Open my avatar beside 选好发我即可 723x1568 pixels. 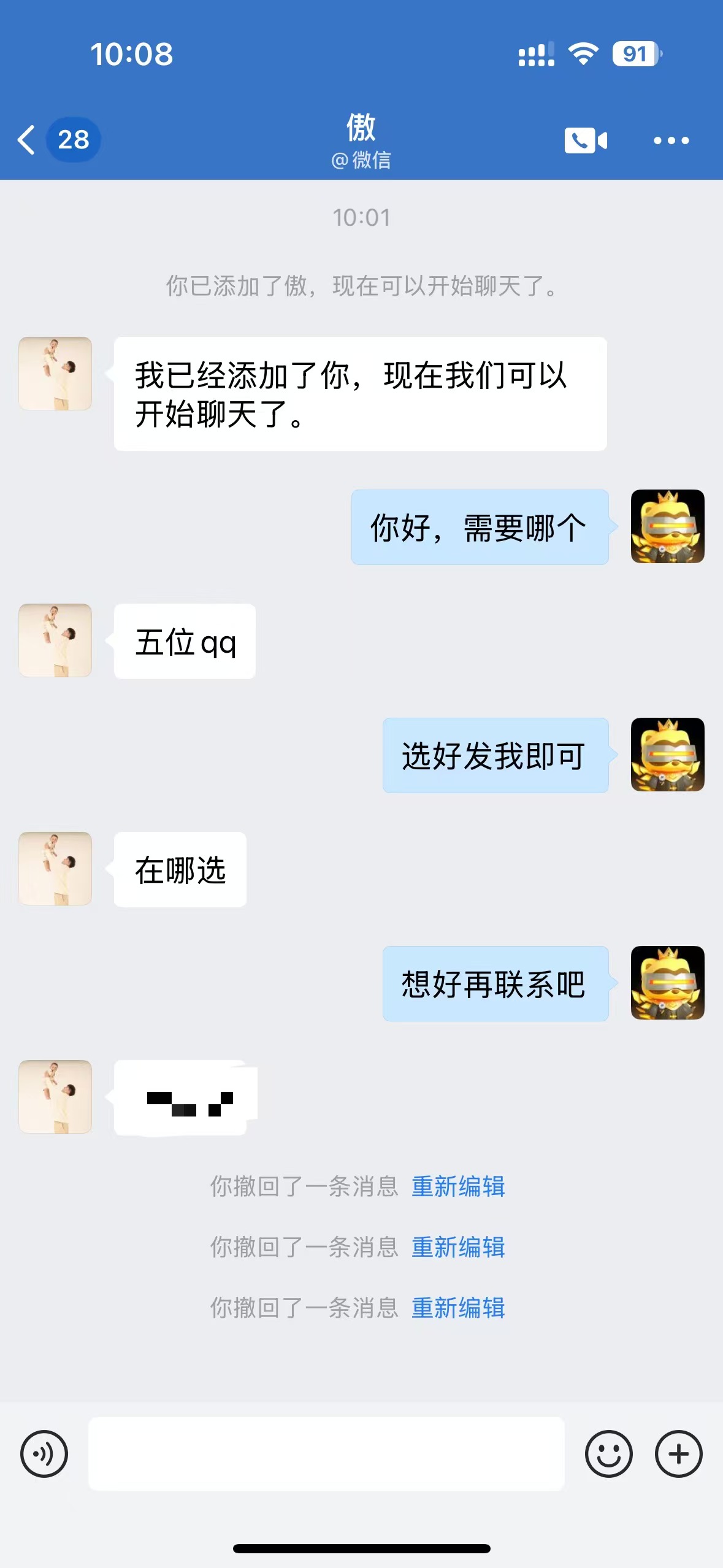point(668,755)
